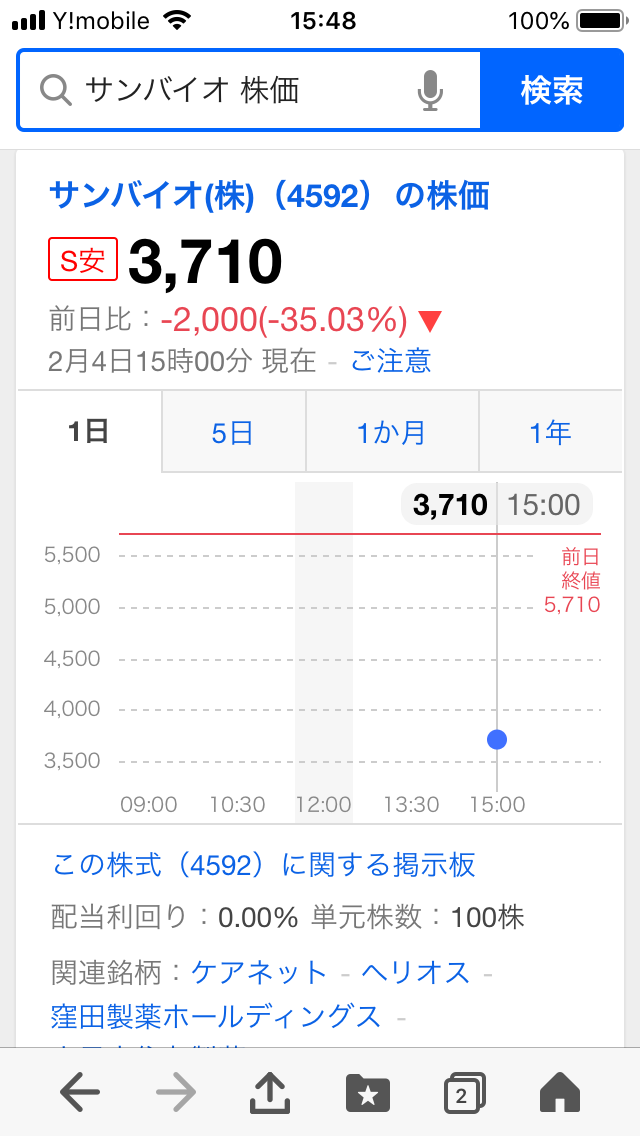
Task: Go back to the previous page
Action: [80, 1094]
